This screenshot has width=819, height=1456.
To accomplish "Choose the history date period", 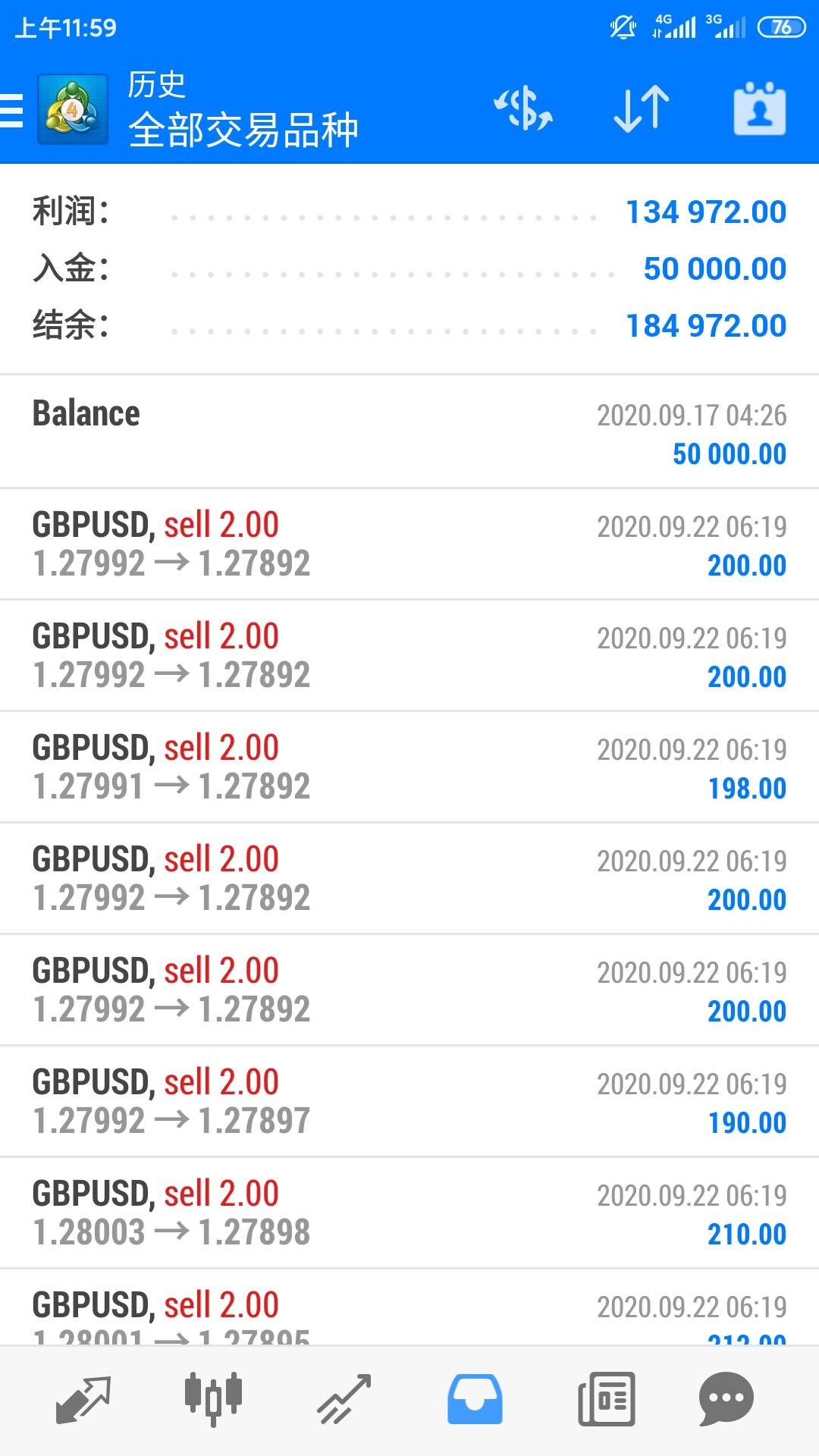I will (759, 108).
